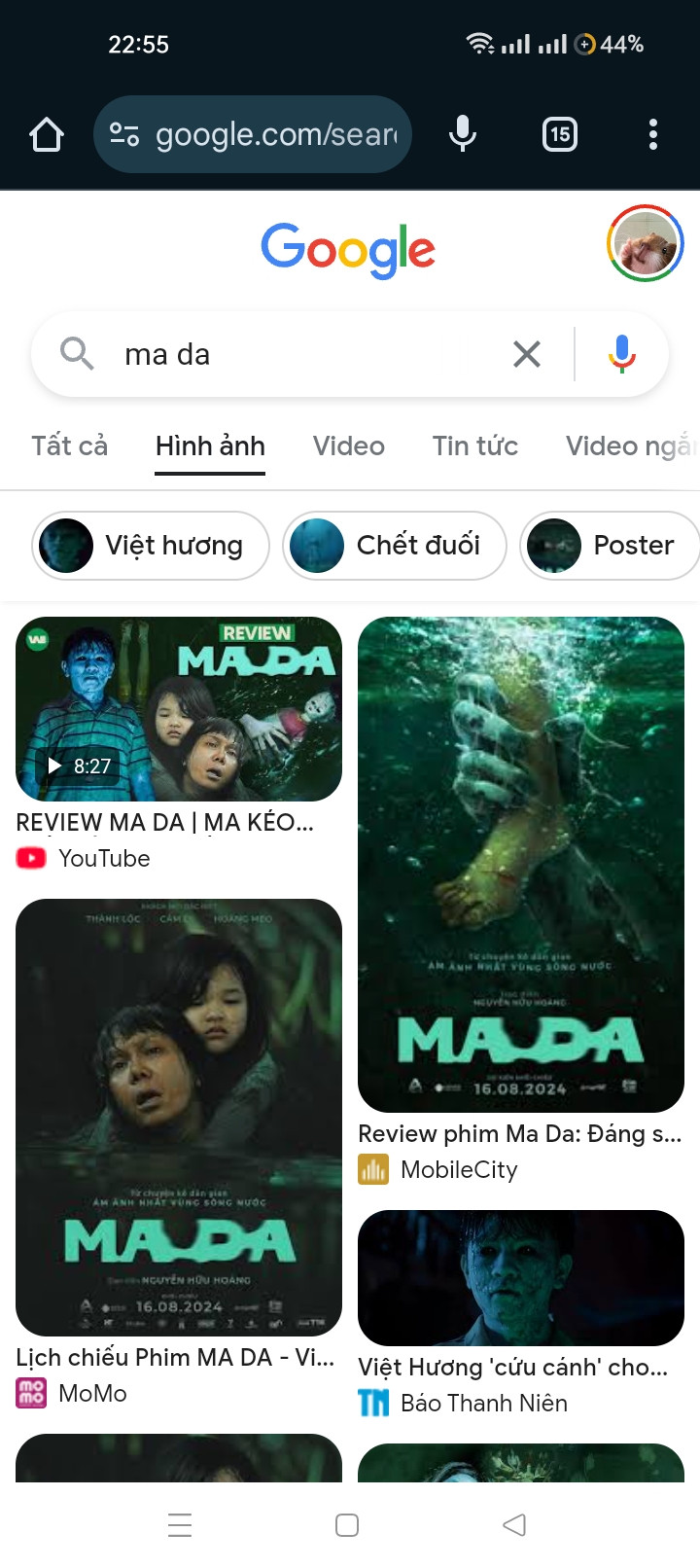Viewport: 700px width, 1568px height.
Task: Open the Báo Thanh Niên Việt Hương image
Action: click(x=521, y=1278)
